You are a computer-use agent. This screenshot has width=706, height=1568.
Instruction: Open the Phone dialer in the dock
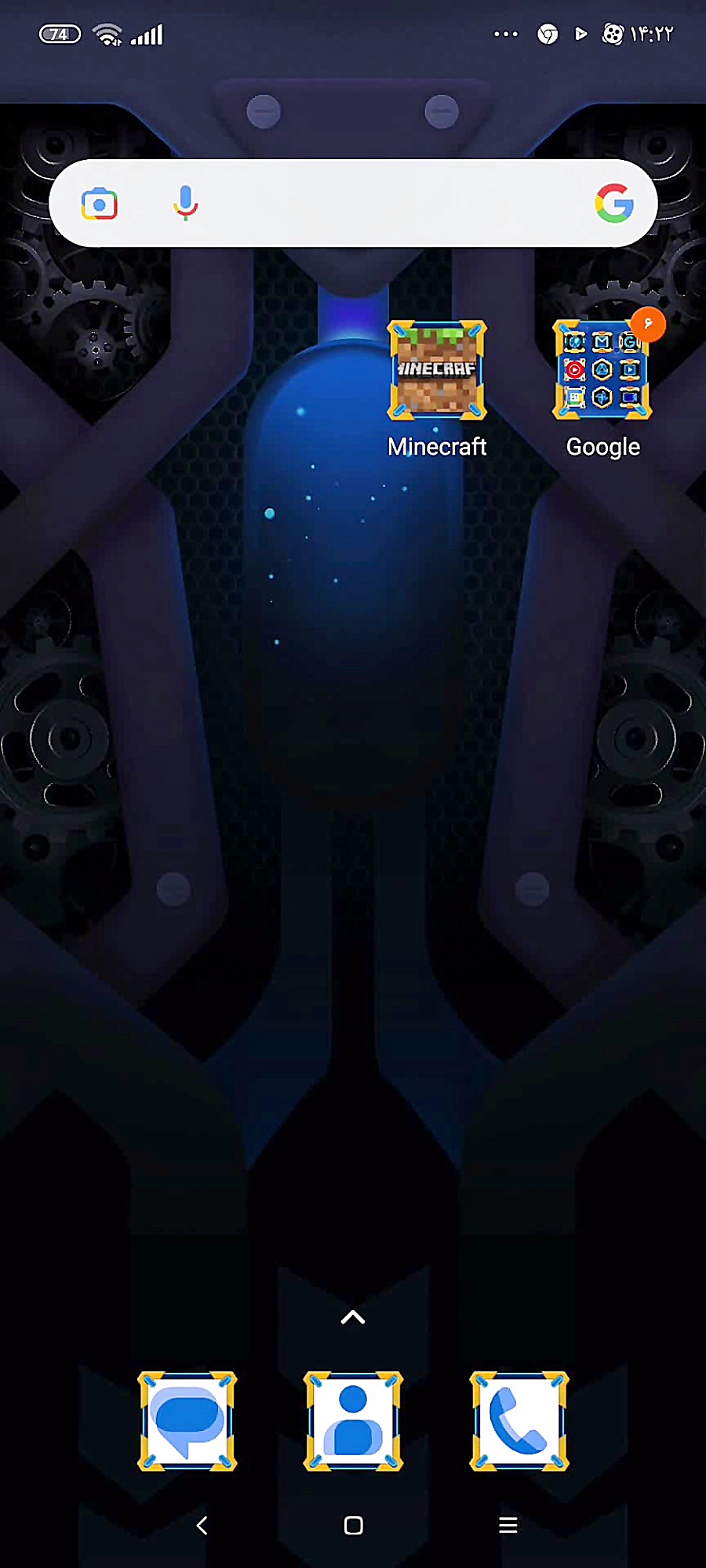[519, 1421]
